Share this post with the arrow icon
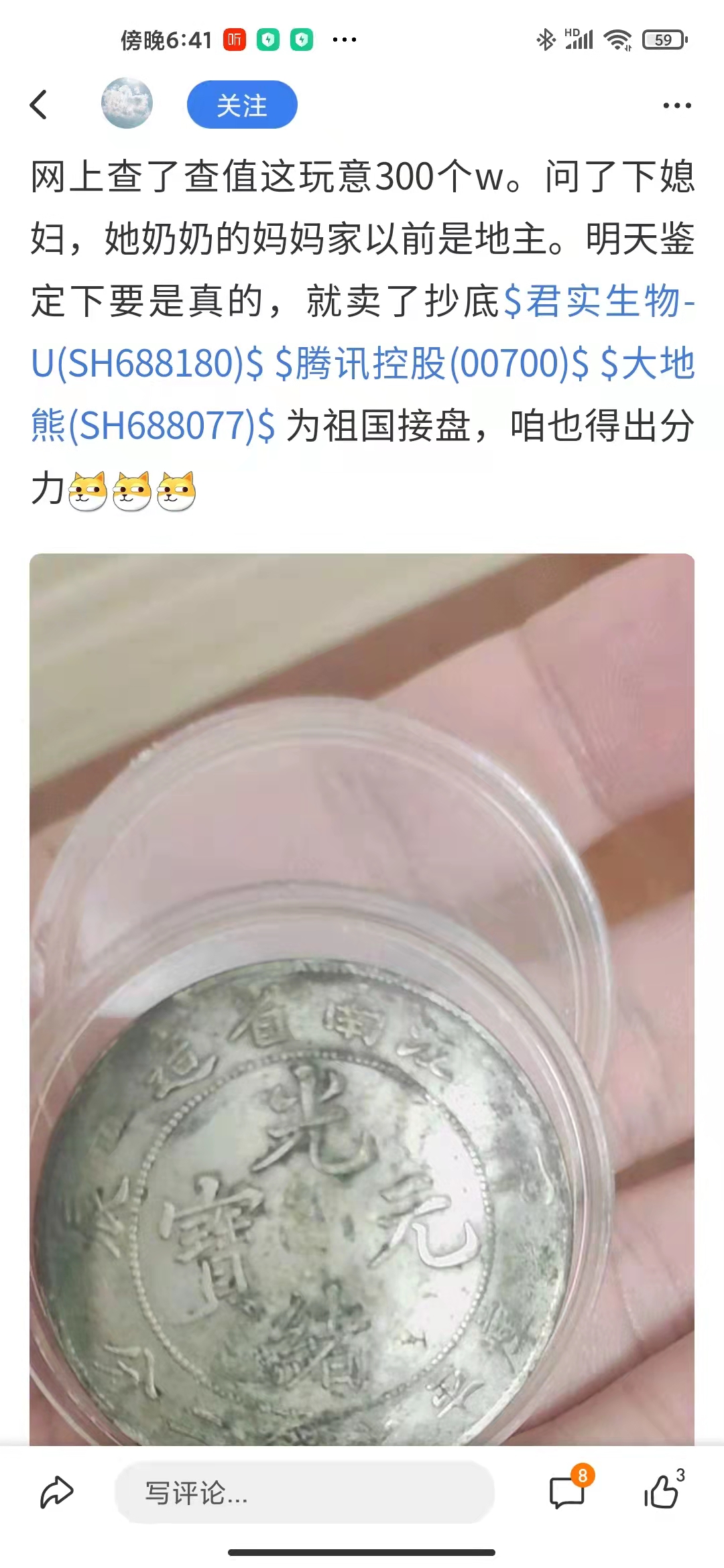The image size is (724, 1568). tap(57, 1492)
